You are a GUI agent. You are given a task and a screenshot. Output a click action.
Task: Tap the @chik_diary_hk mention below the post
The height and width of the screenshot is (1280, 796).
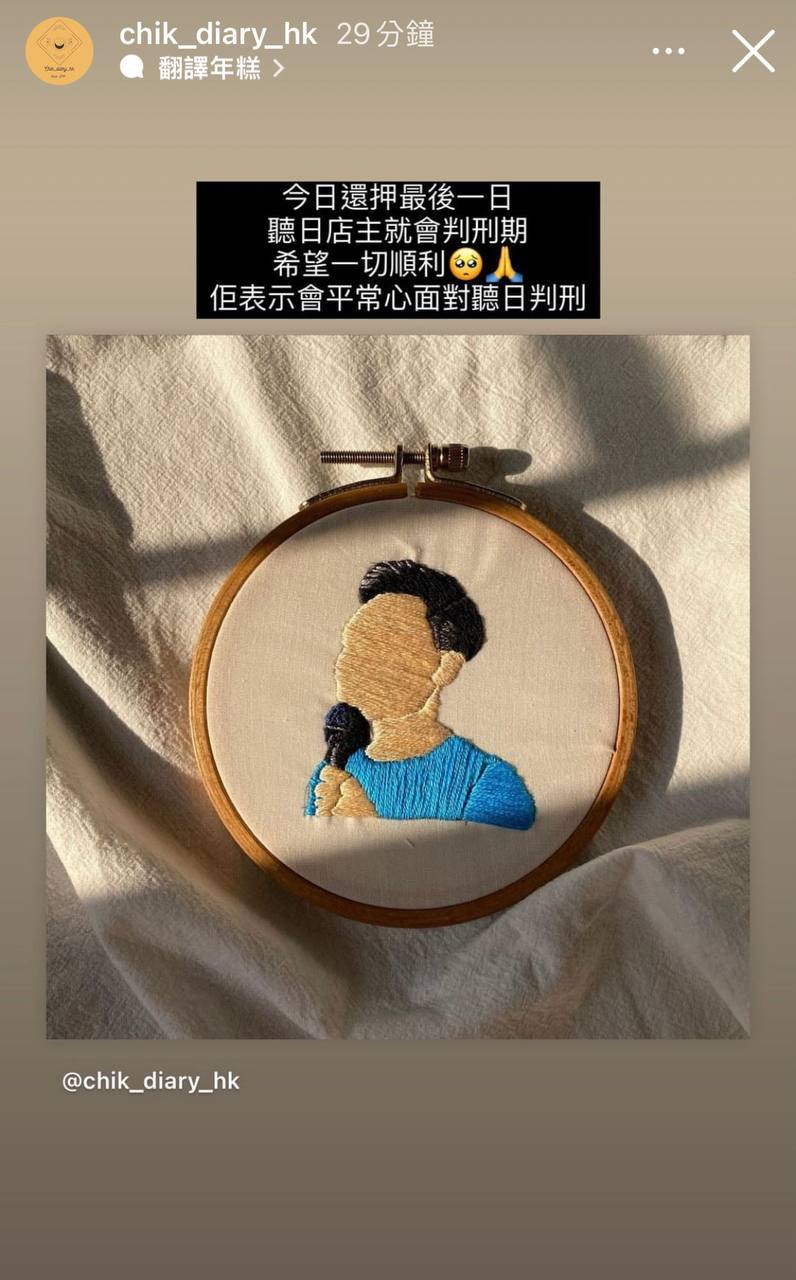click(x=151, y=1081)
